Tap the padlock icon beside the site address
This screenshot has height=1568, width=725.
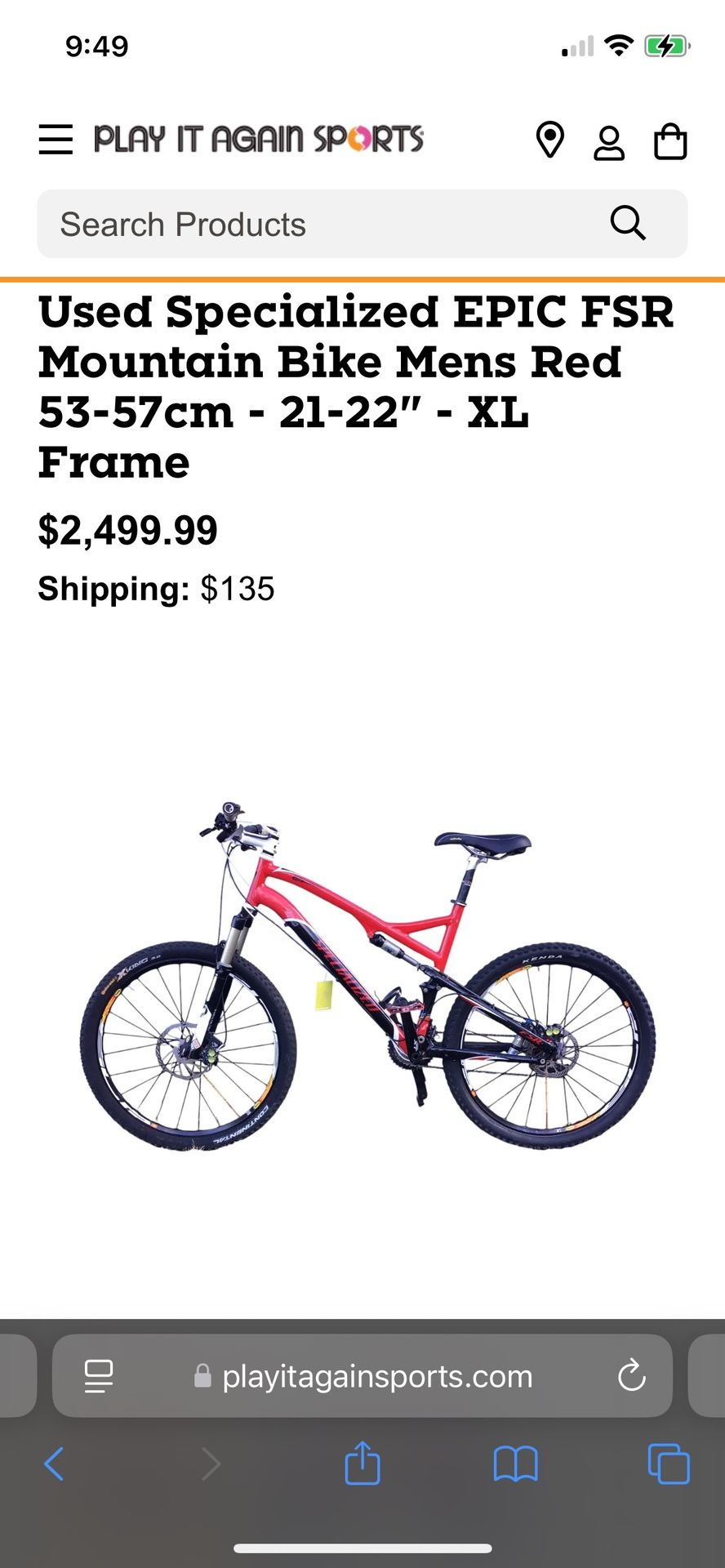tap(202, 1376)
